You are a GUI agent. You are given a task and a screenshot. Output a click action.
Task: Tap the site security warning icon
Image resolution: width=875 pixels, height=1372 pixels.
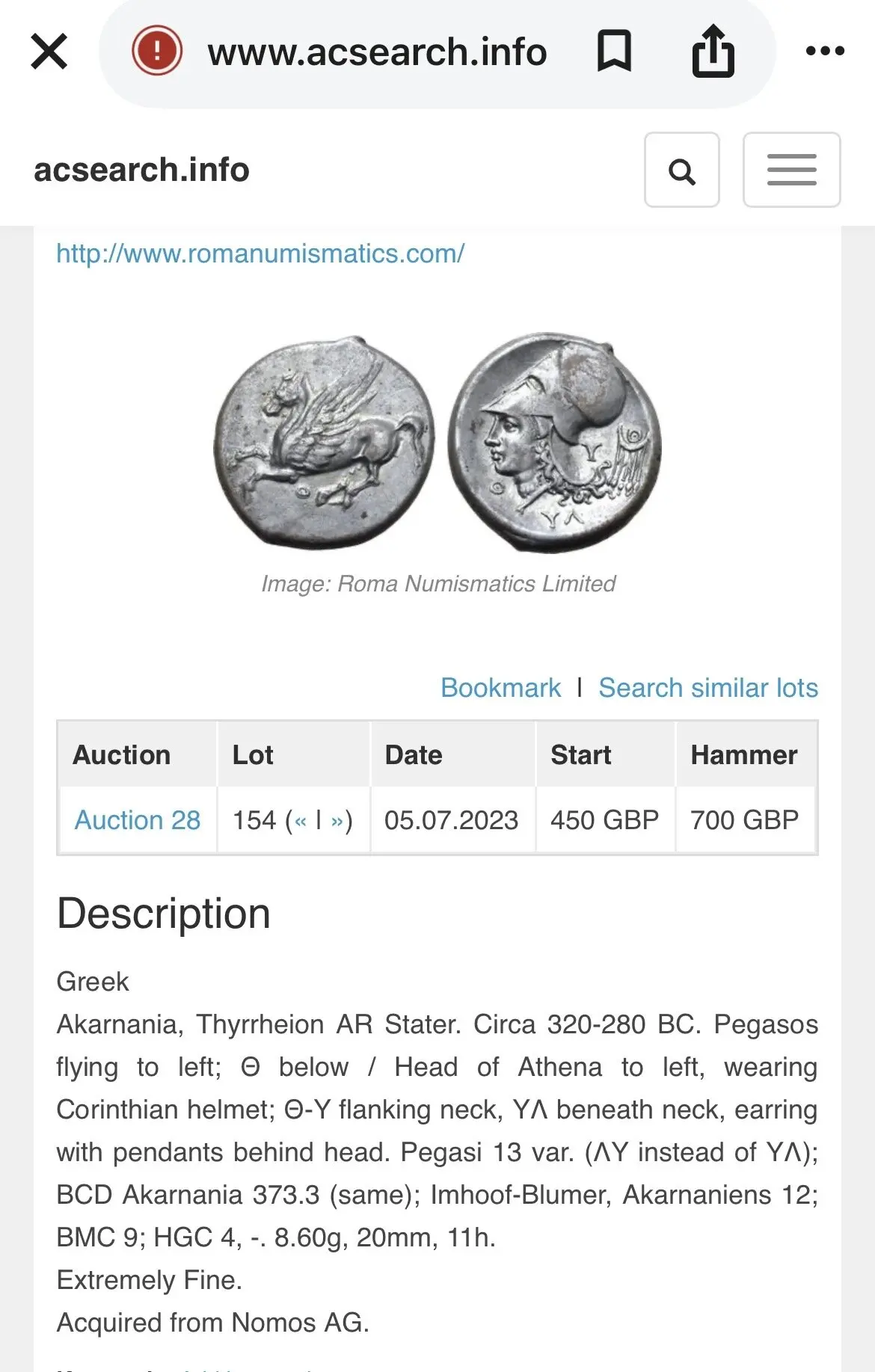coord(157,51)
